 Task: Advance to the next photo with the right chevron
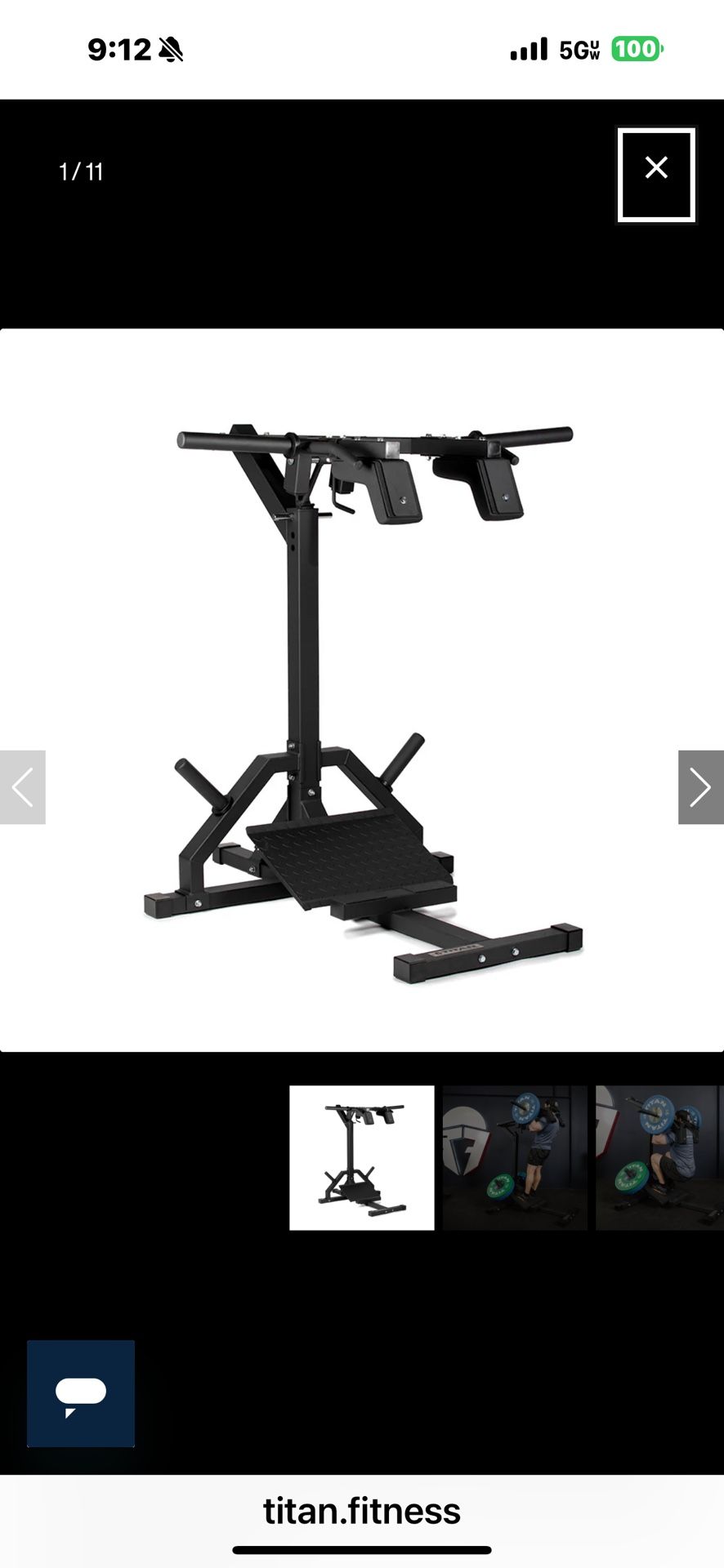click(x=700, y=786)
